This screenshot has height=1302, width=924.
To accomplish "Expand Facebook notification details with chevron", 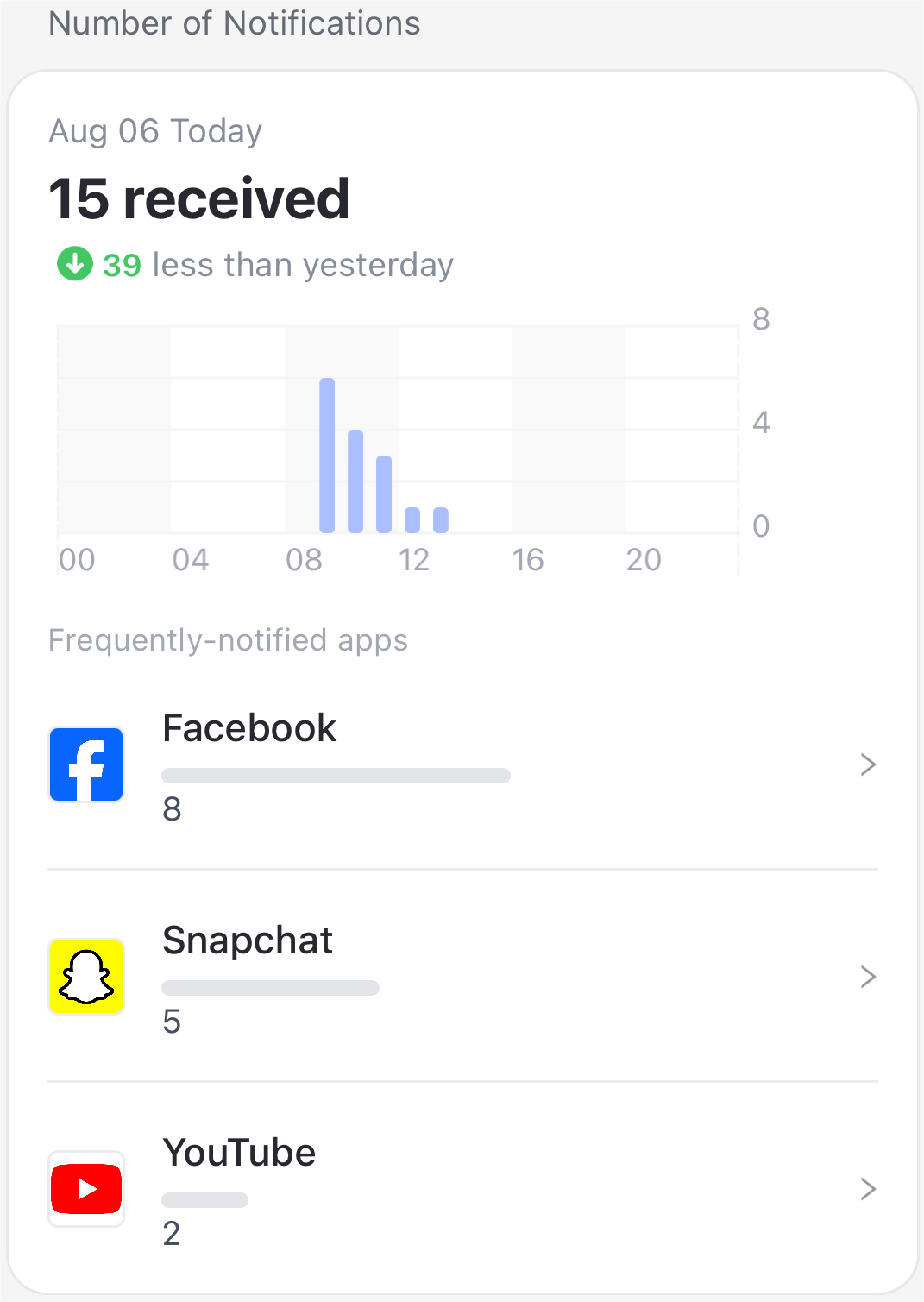I will (x=868, y=764).
